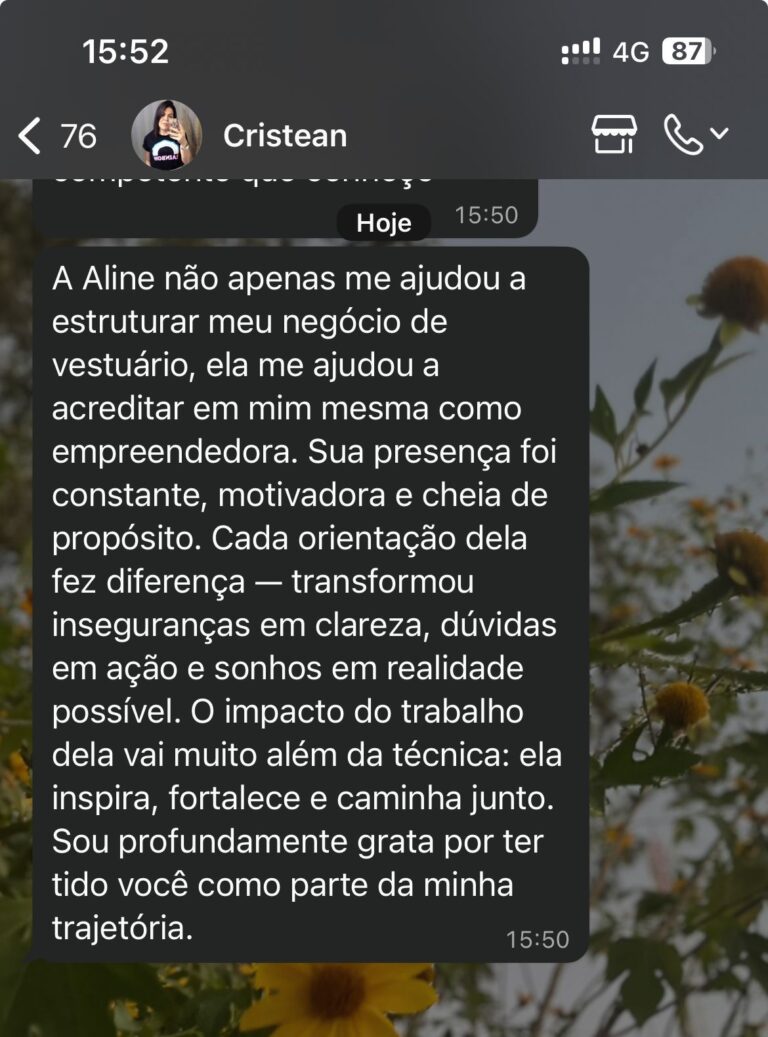The height and width of the screenshot is (1037, 768).
Task: Open Cristean's contact info
Action: (x=285, y=136)
